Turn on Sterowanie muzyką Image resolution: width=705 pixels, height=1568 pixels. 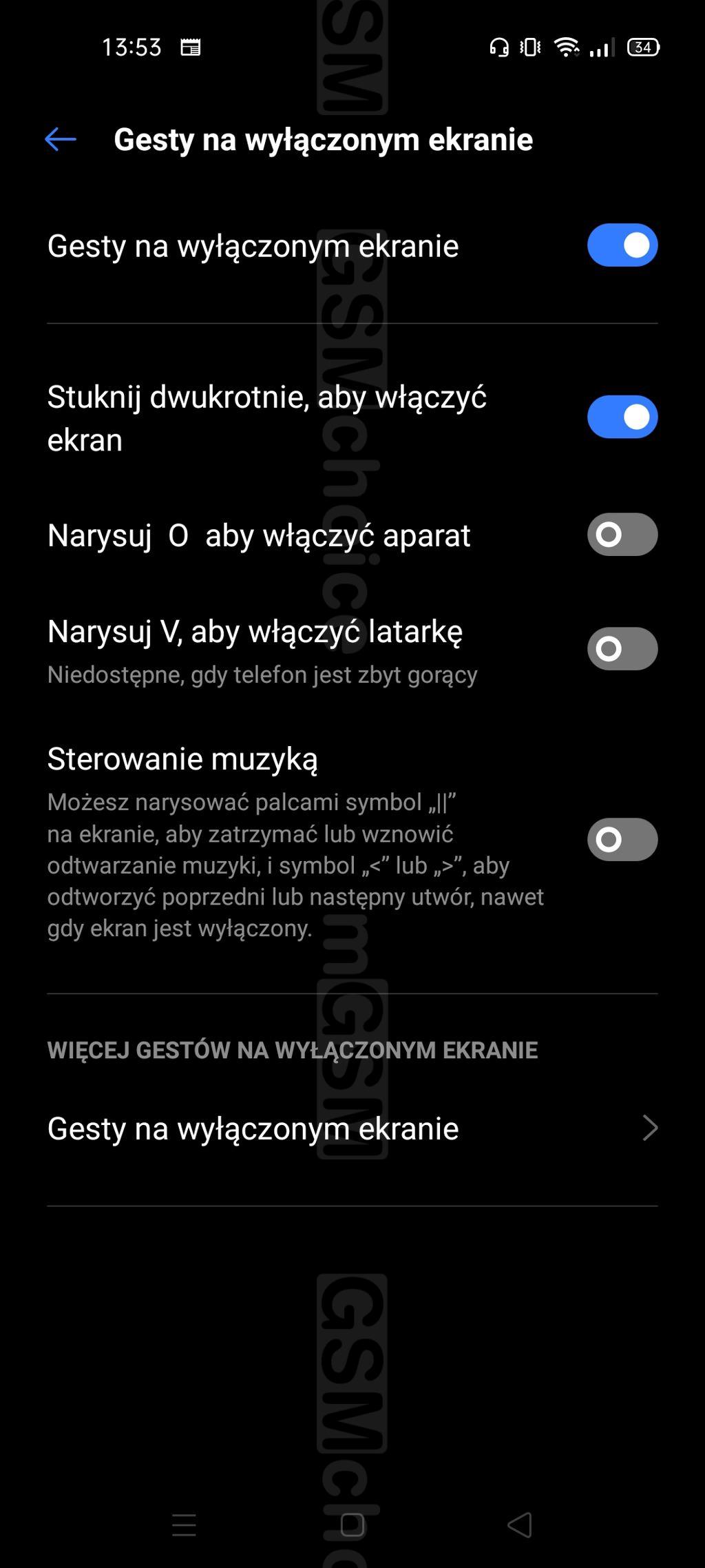(622, 840)
